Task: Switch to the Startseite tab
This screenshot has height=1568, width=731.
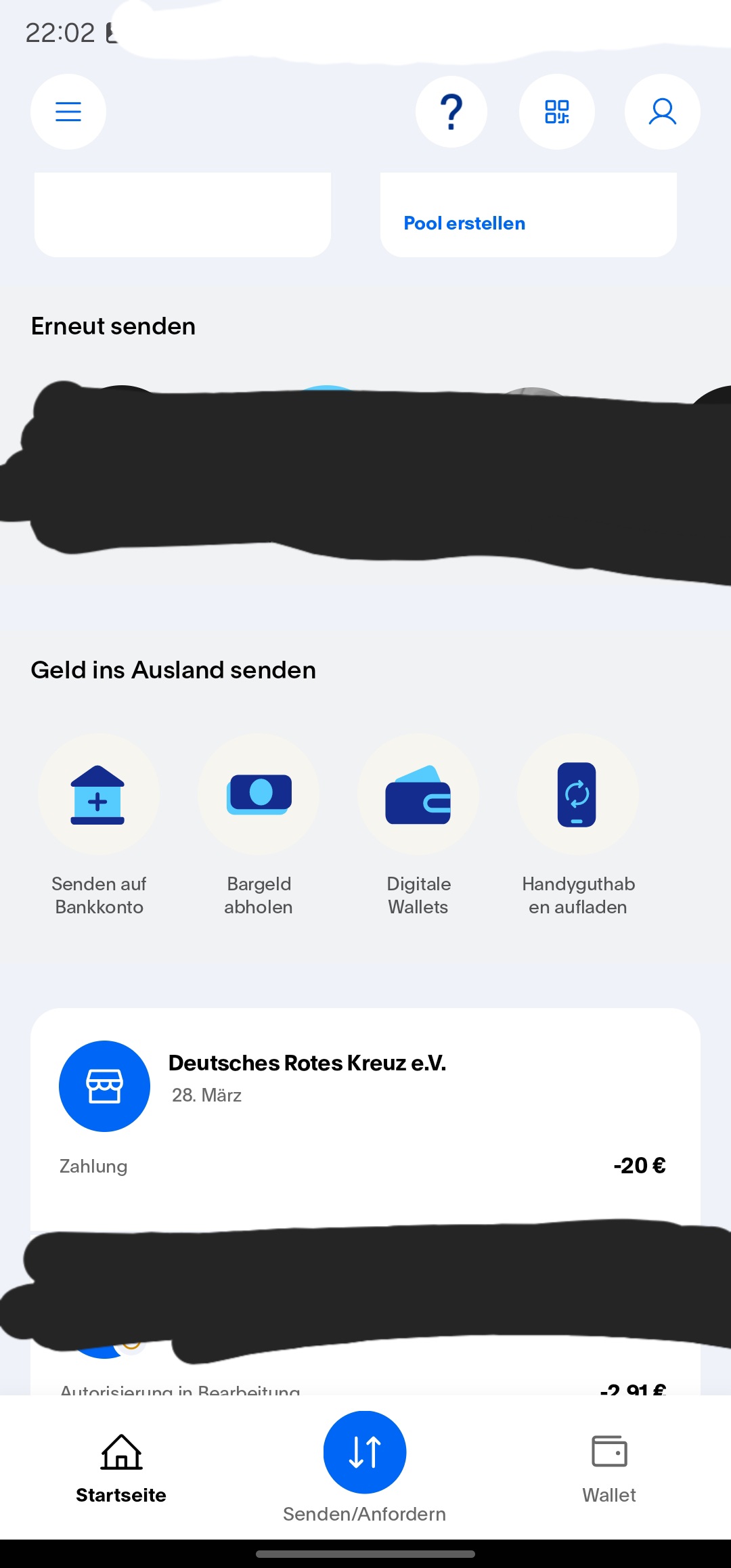Action: (x=121, y=1466)
